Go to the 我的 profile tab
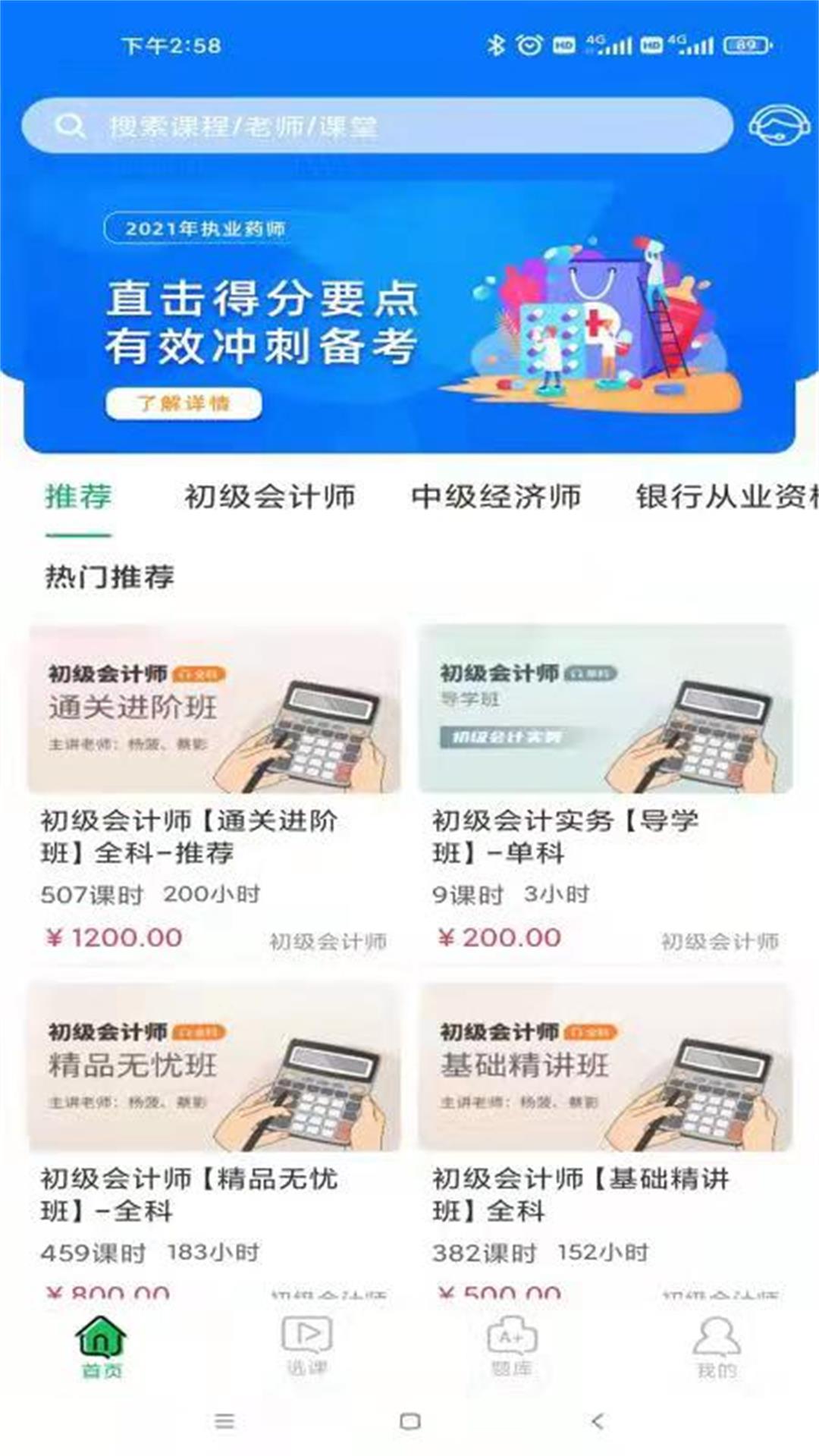The height and width of the screenshot is (1456, 819). [x=717, y=1348]
